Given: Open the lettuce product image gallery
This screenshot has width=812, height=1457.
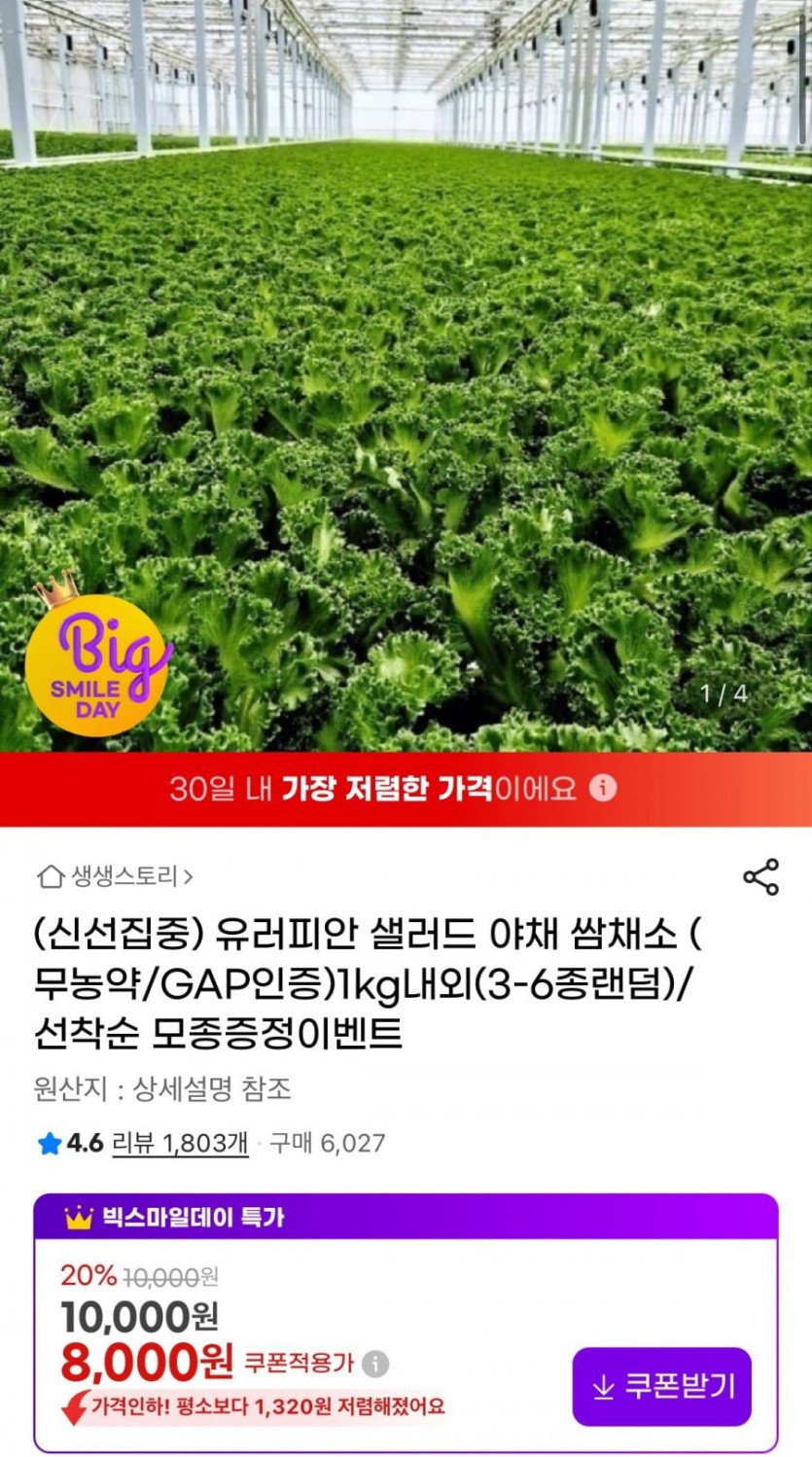Looking at the screenshot, I should (406, 375).
